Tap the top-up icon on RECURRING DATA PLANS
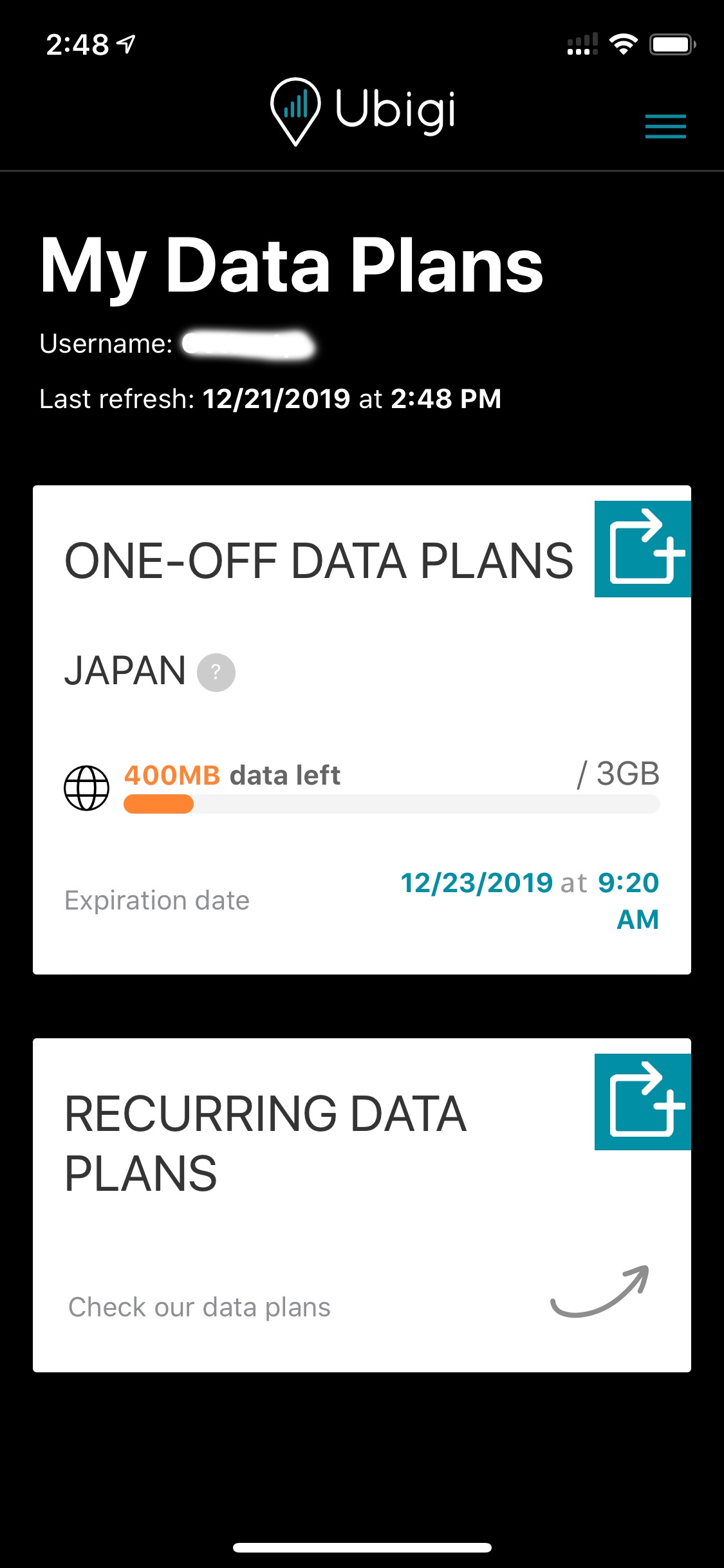 [644, 1104]
